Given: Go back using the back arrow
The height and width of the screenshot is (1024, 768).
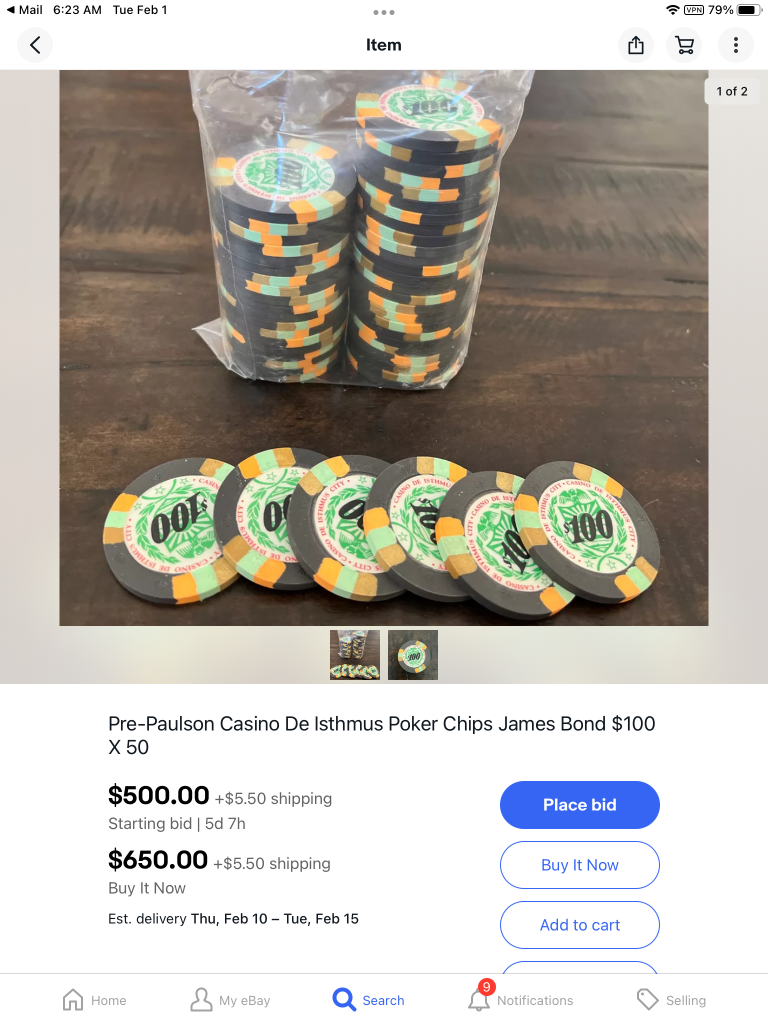Looking at the screenshot, I should click(x=35, y=45).
